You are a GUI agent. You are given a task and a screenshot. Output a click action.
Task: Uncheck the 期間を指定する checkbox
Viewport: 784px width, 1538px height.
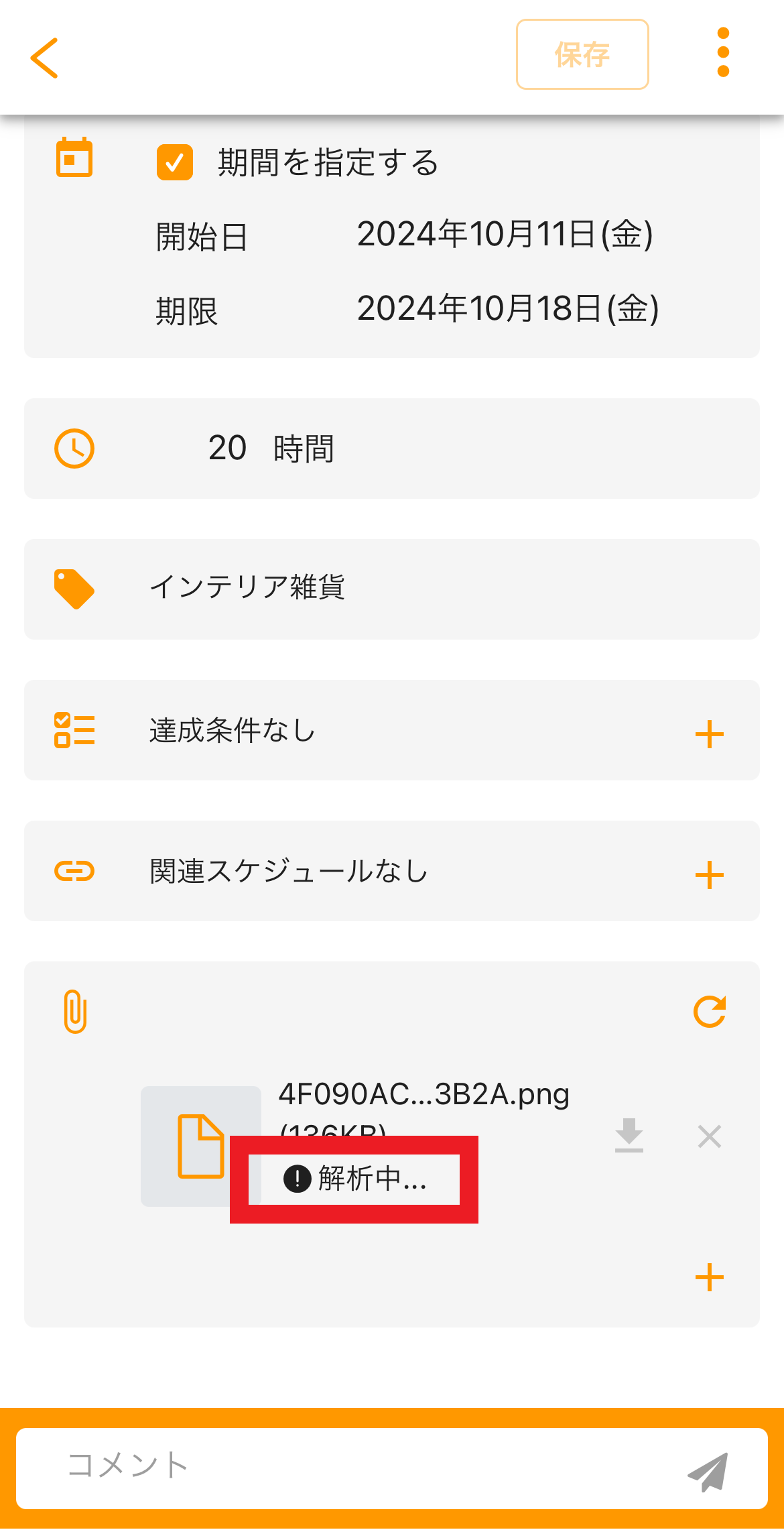coord(176,161)
